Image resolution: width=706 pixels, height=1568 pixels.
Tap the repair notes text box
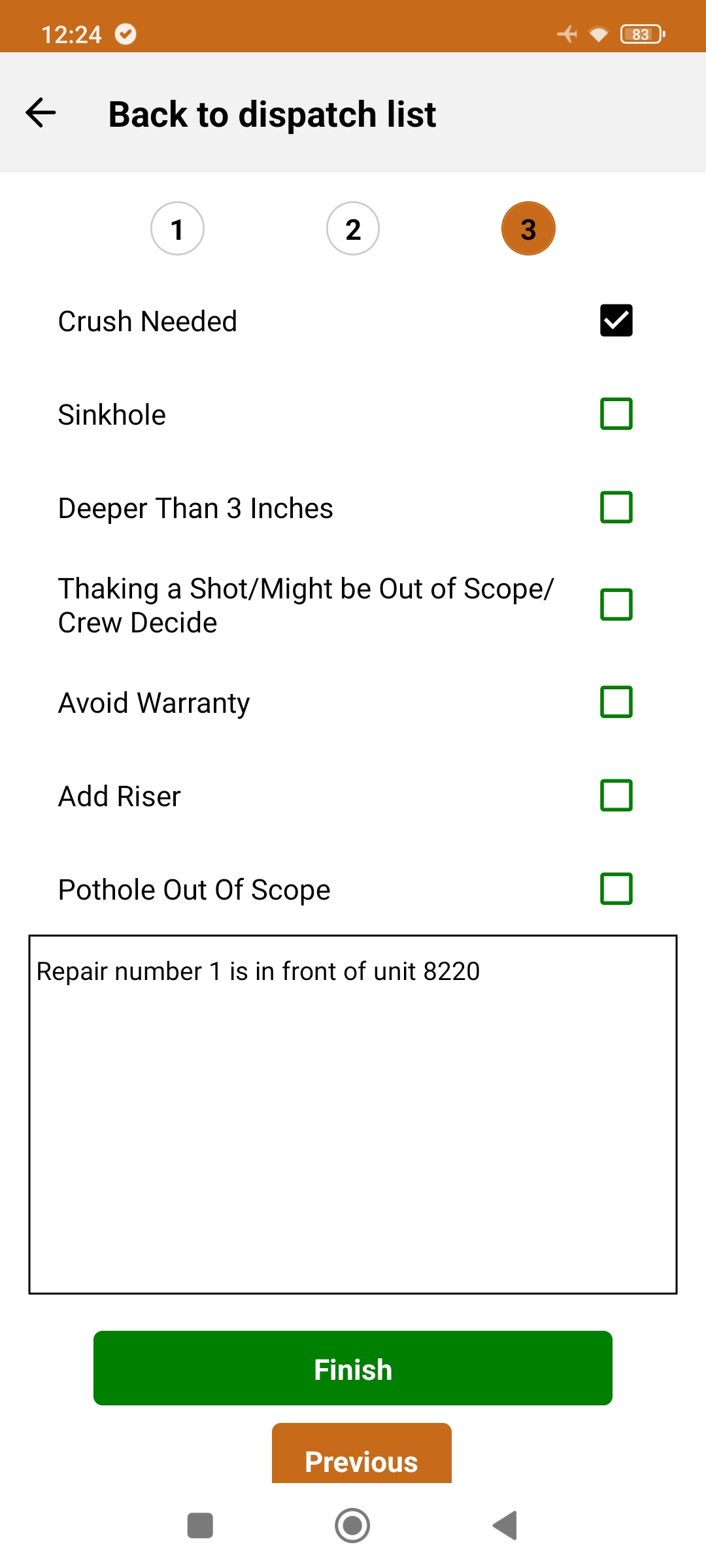point(353,1115)
